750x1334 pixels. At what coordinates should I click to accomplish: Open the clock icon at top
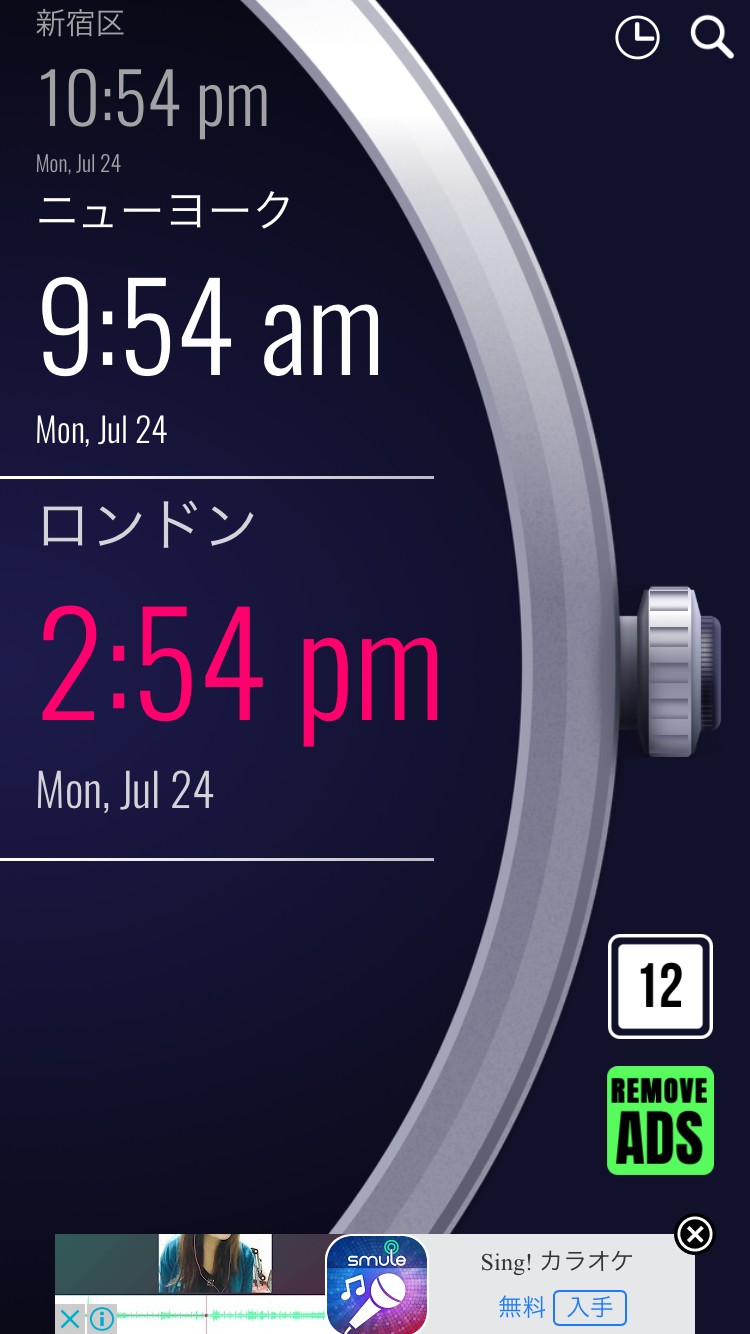[637, 38]
